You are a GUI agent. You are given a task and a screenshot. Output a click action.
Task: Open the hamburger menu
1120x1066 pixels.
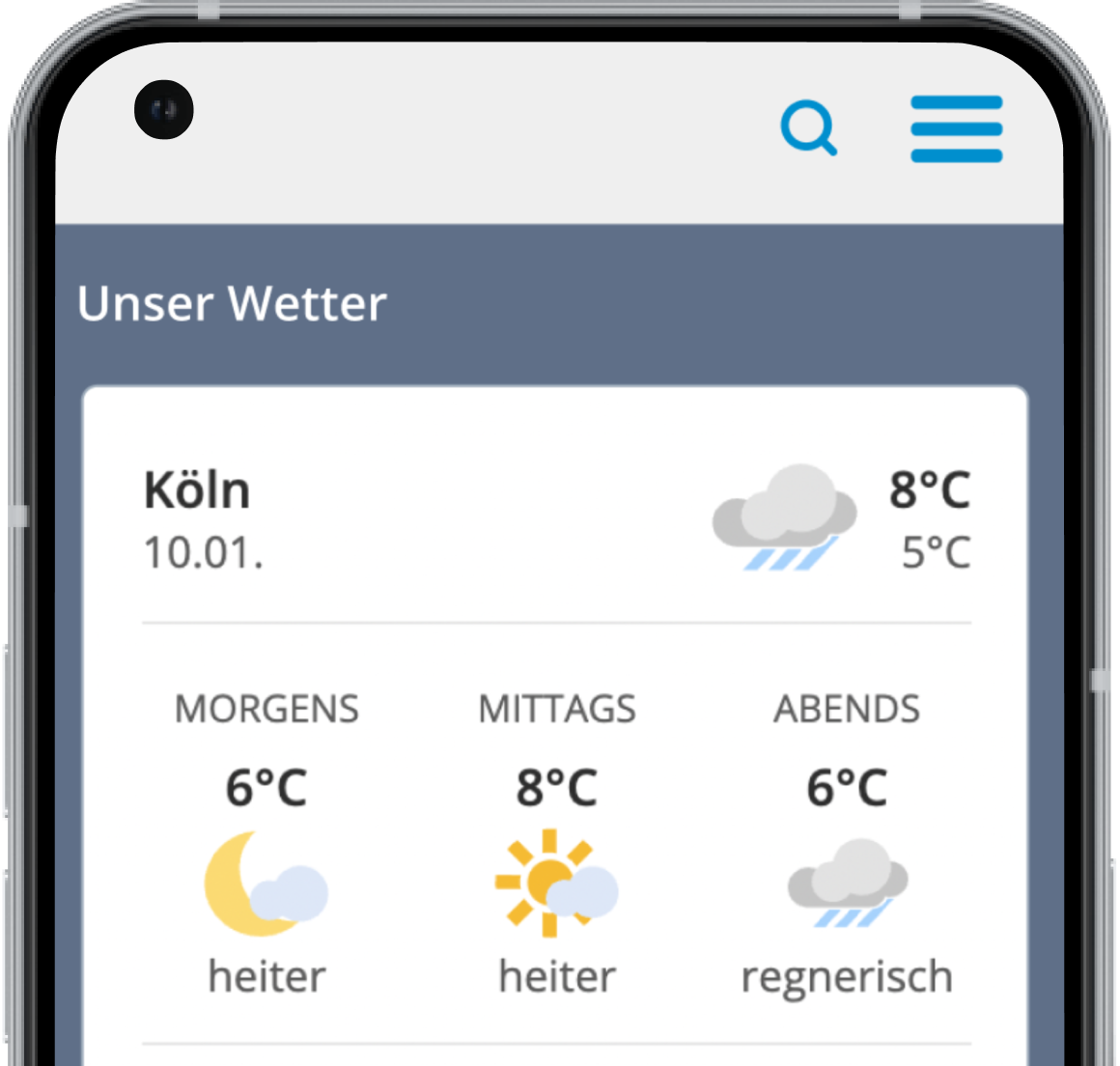pos(956,128)
